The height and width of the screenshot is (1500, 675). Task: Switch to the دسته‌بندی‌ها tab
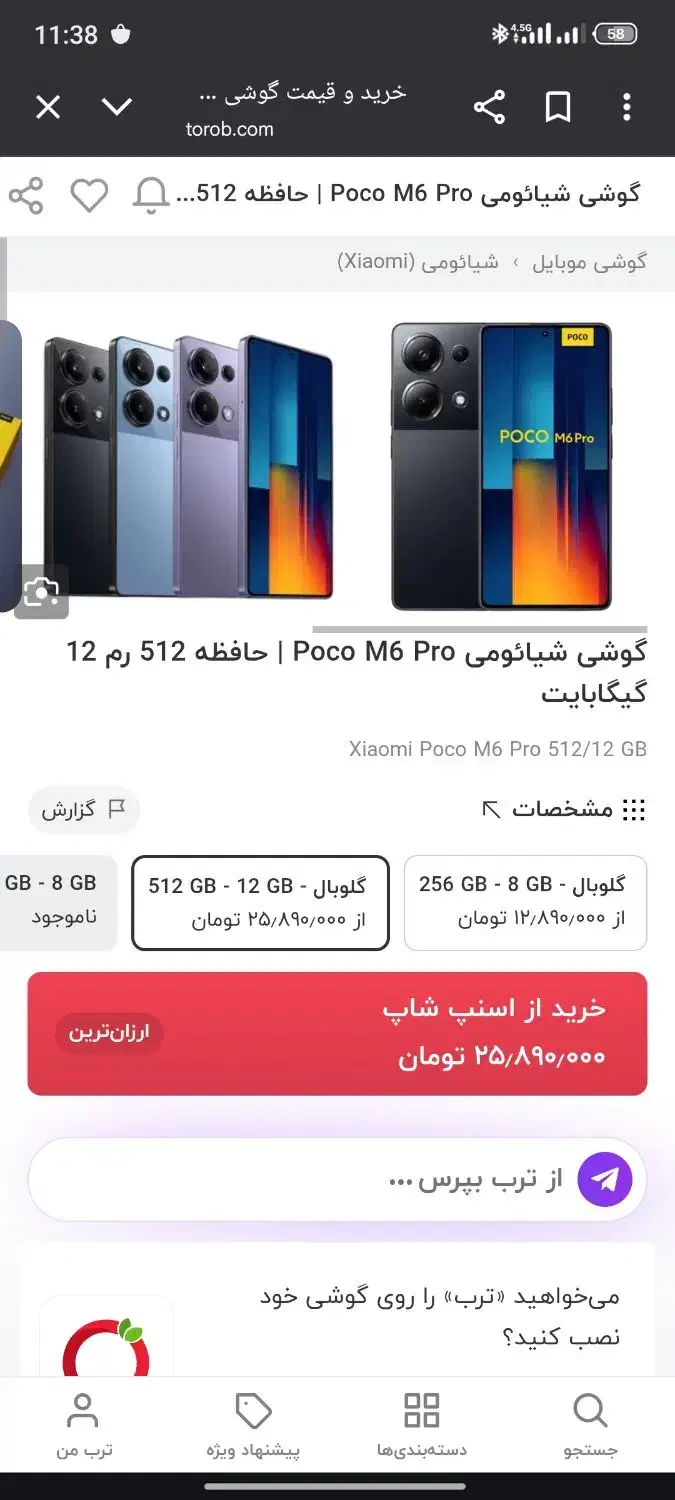pos(421,1424)
